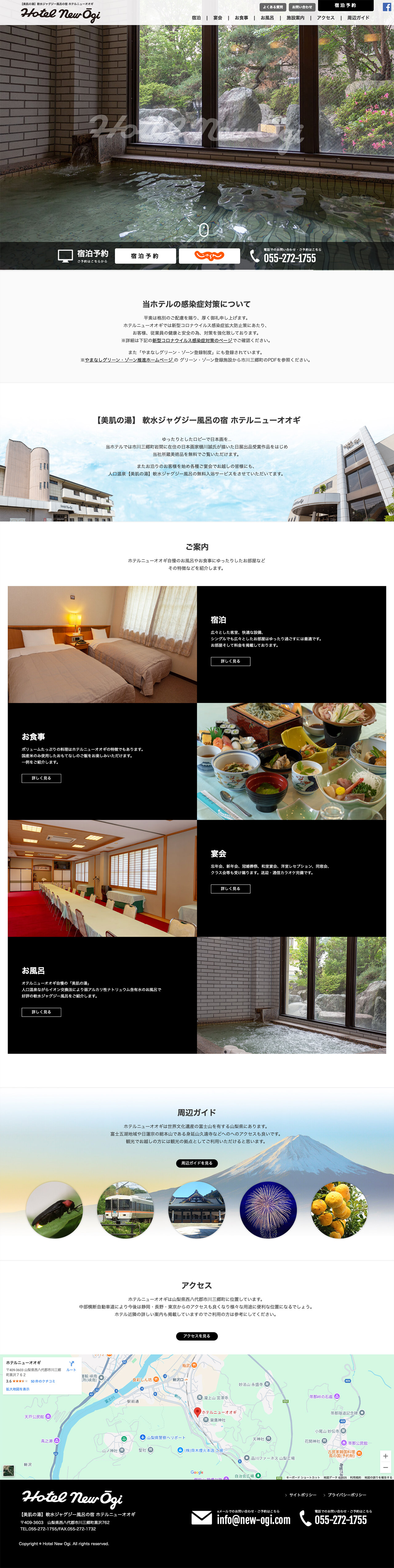Open よくある質問 in the header
This screenshot has width=394, height=1568.
point(273,7)
